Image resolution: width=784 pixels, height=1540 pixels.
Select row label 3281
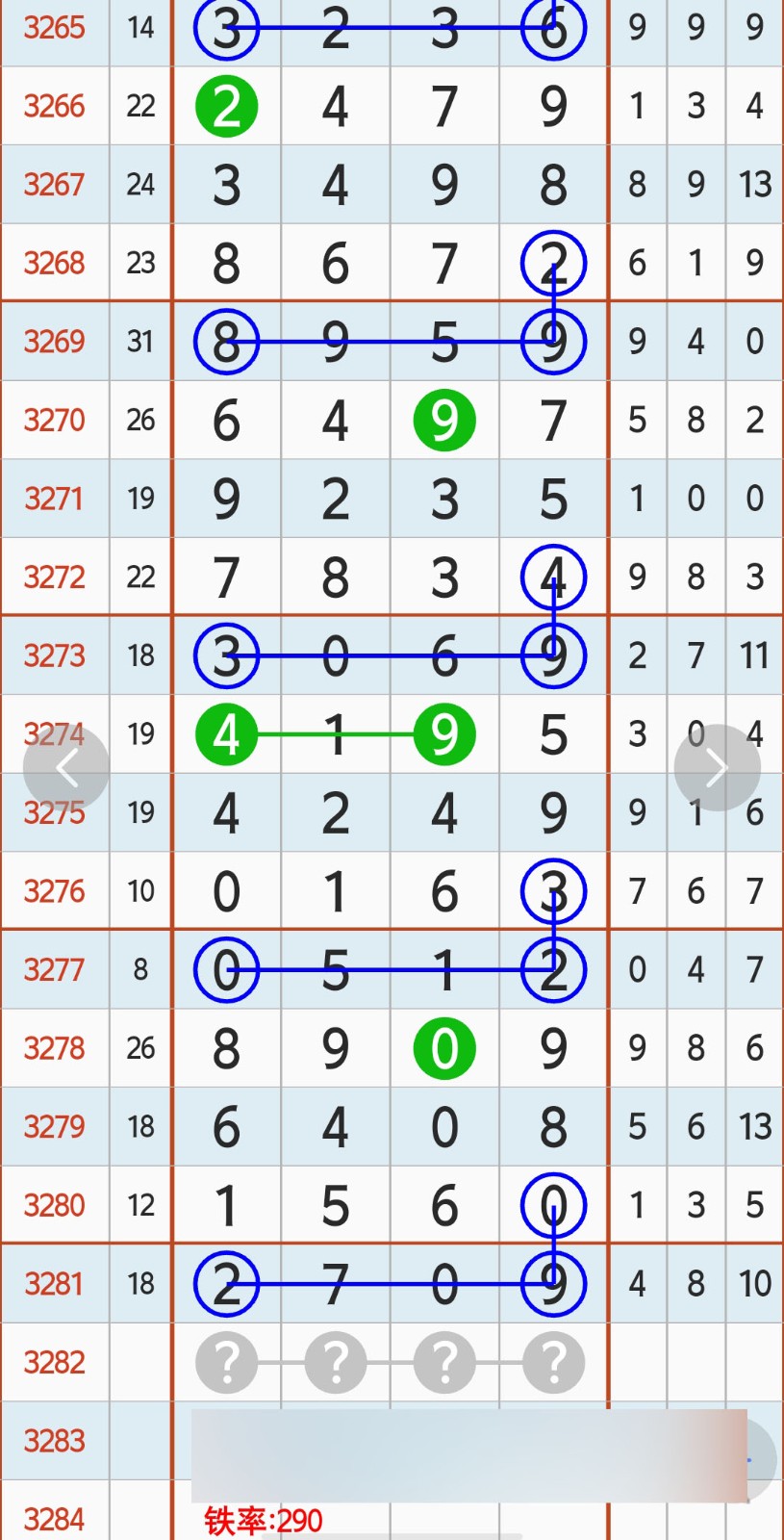[x=54, y=1283]
